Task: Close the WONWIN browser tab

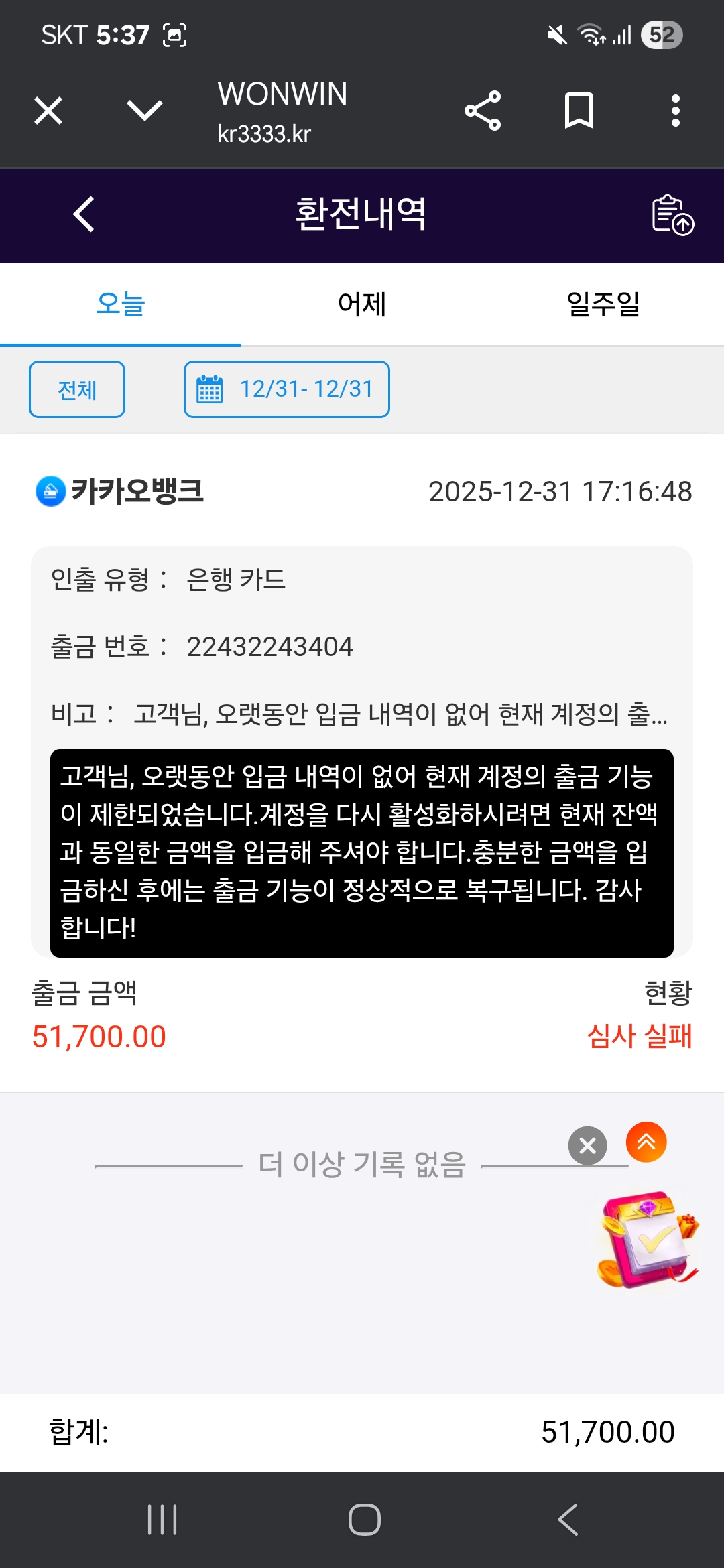Action: tap(48, 111)
